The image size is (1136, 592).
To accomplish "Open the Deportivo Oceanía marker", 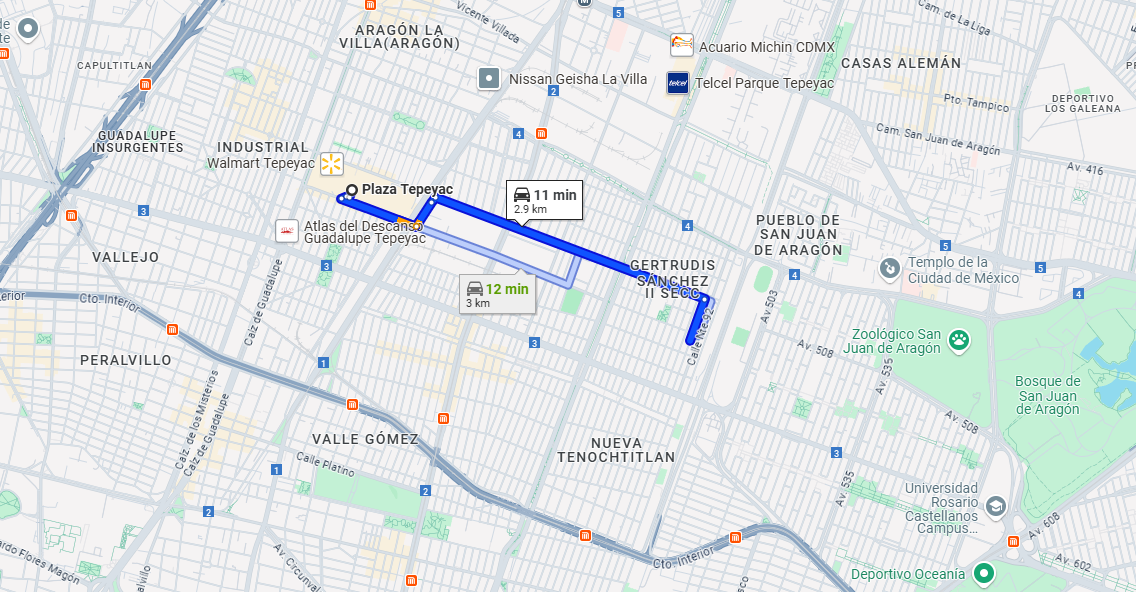I will coord(984,573).
